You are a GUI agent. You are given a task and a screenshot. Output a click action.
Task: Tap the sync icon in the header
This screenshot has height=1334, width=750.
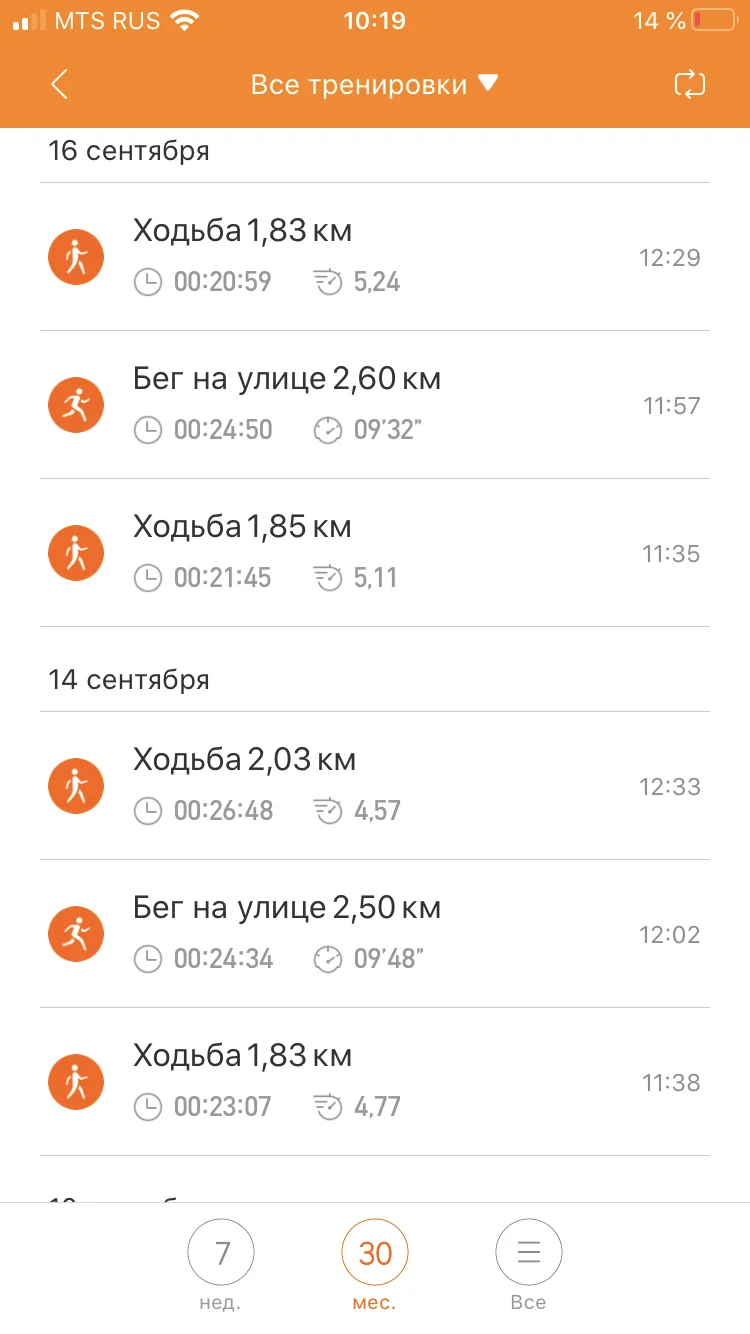coord(690,85)
